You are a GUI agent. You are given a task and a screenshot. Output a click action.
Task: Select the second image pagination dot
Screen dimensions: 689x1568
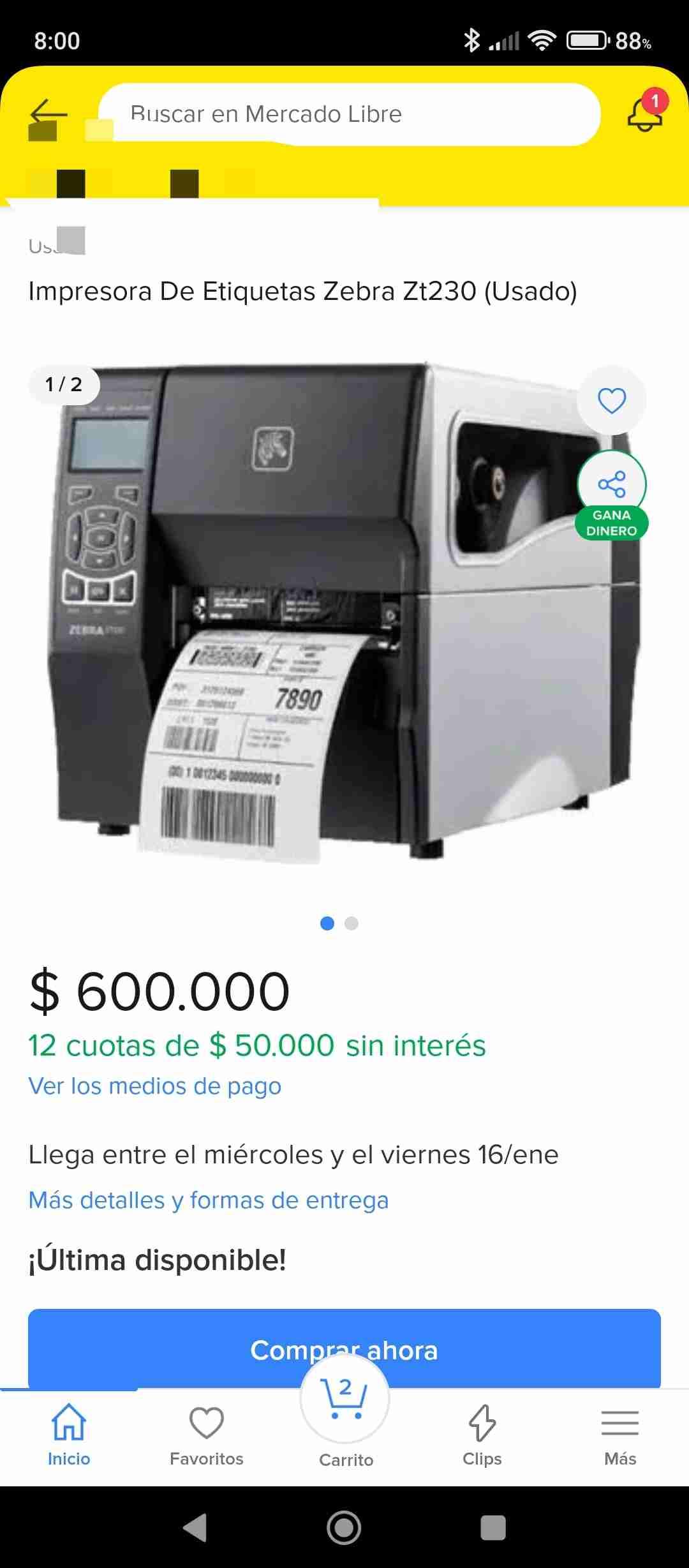point(352,923)
